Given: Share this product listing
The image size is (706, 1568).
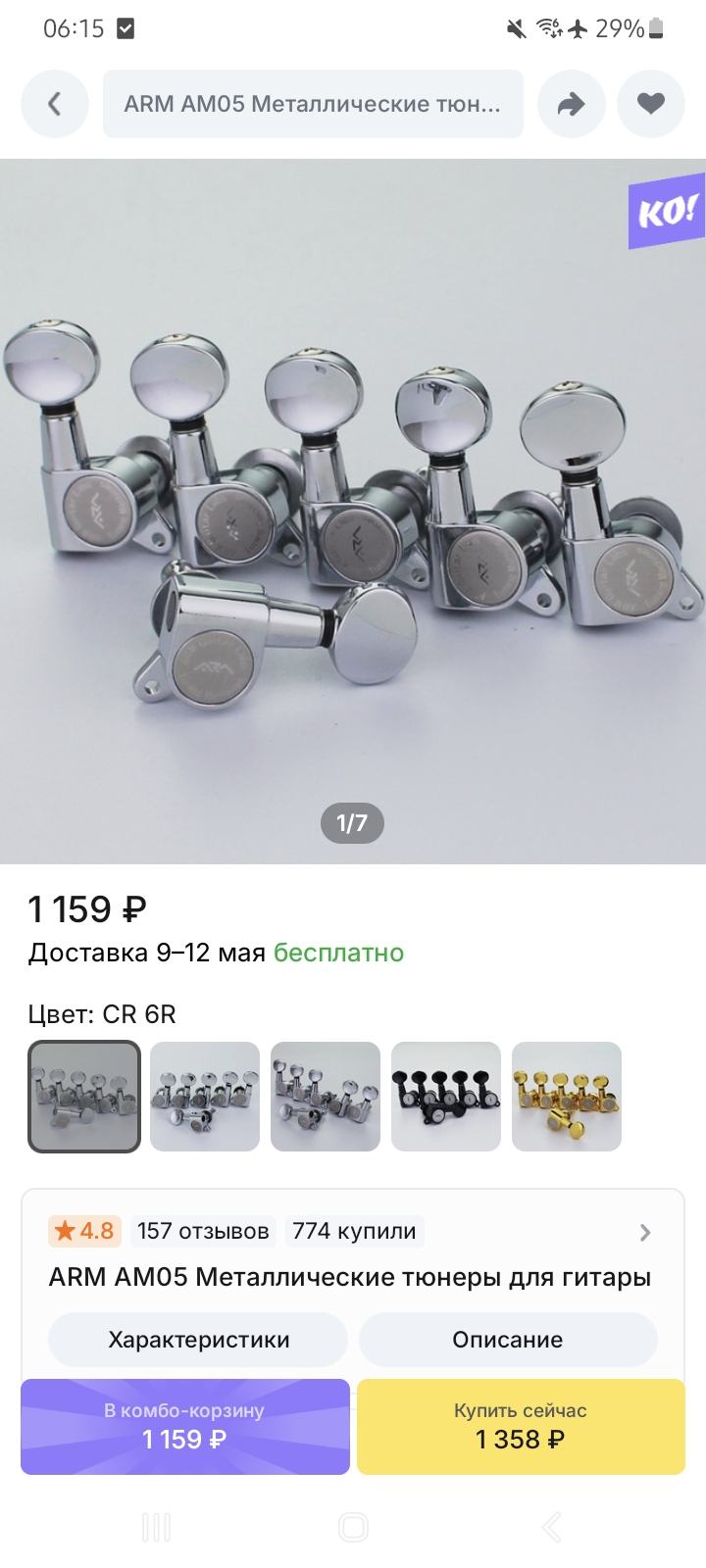Looking at the screenshot, I should pos(571,103).
